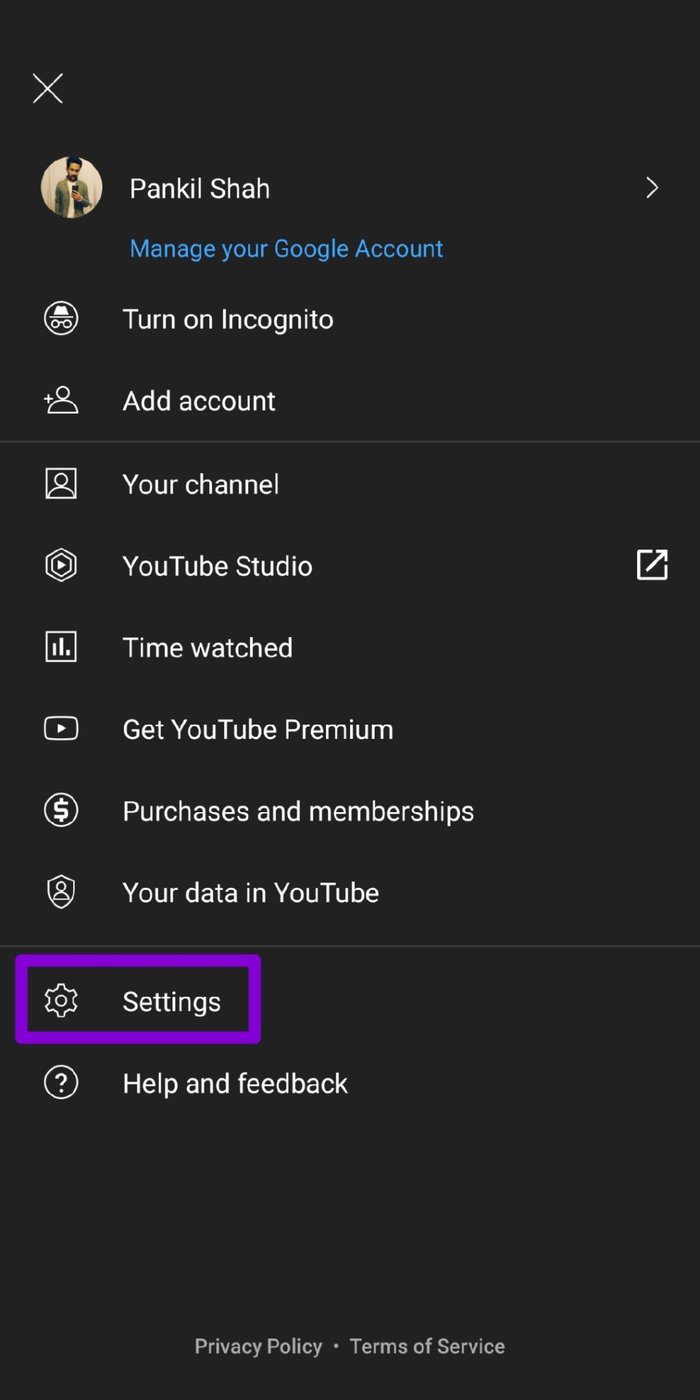
Task: Turn on Incognito mode
Action: point(350,319)
